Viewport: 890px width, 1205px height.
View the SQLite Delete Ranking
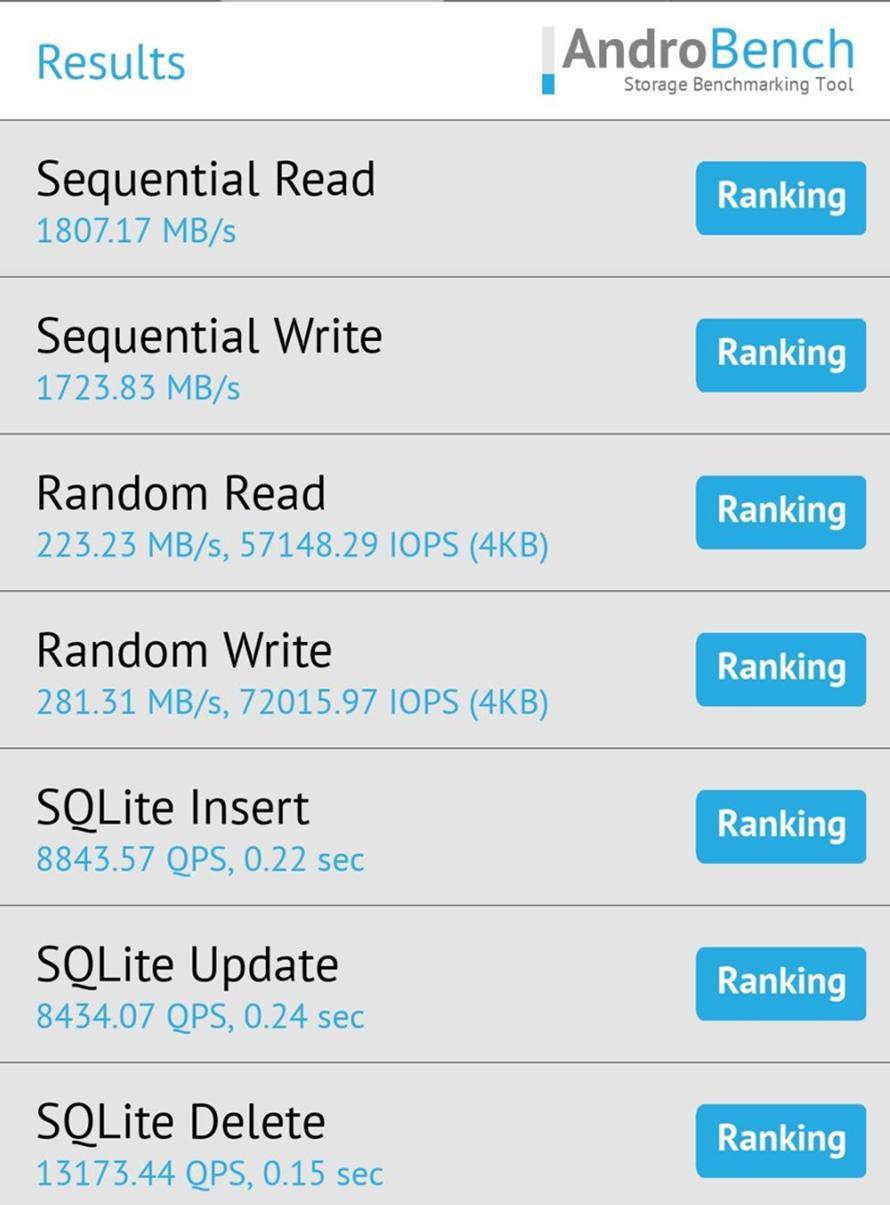tap(780, 1140)
